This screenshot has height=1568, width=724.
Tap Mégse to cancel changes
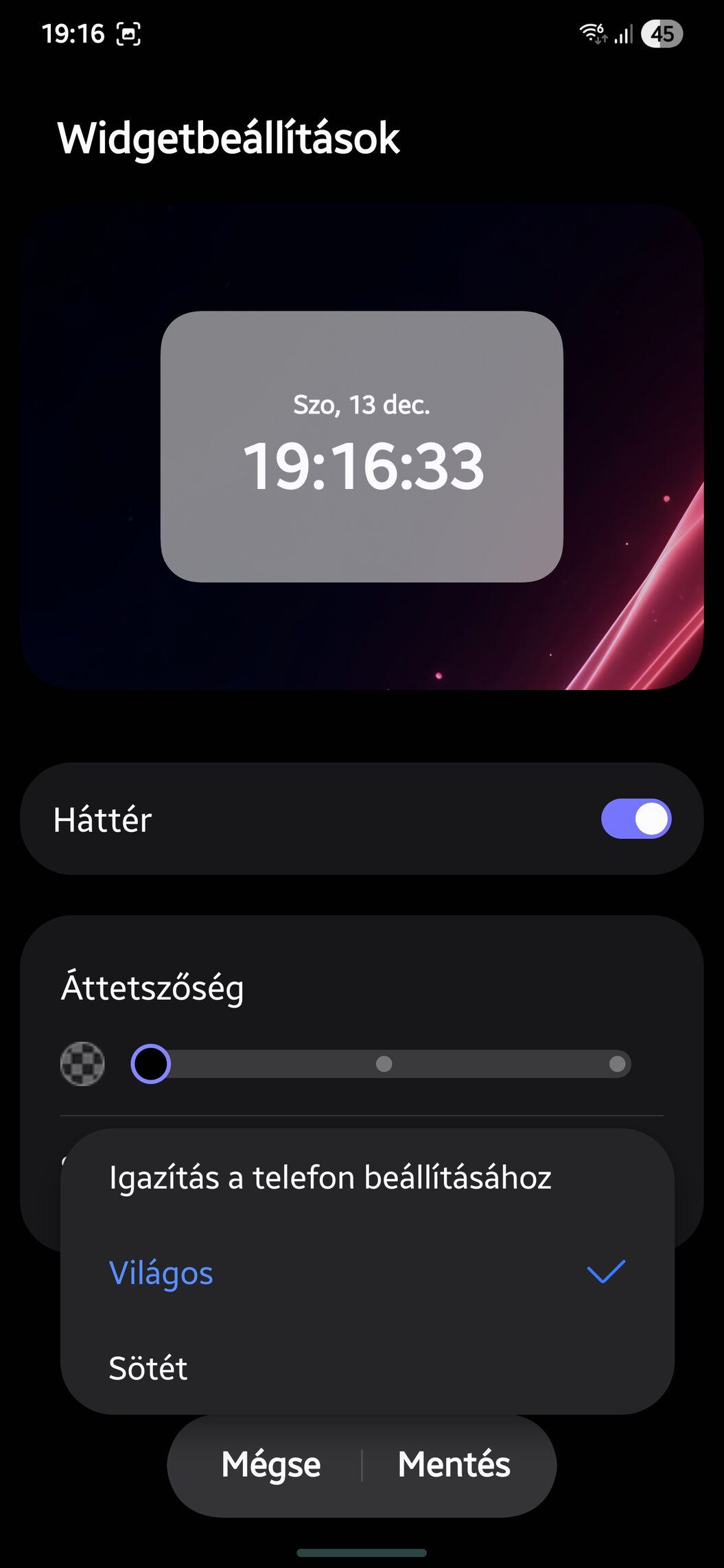(x=270, y=1465)
